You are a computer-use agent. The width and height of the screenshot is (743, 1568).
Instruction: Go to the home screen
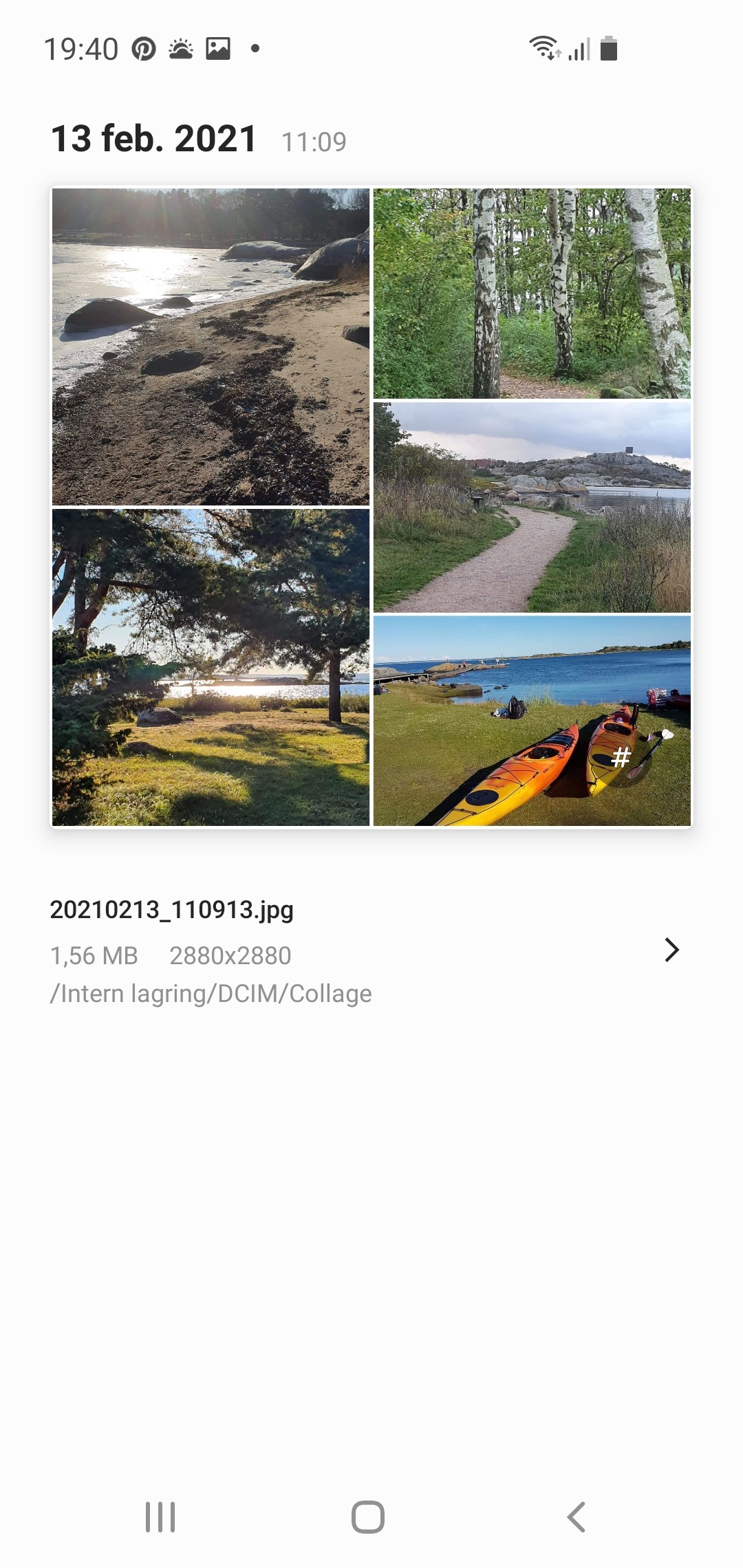coord(368,1516)
